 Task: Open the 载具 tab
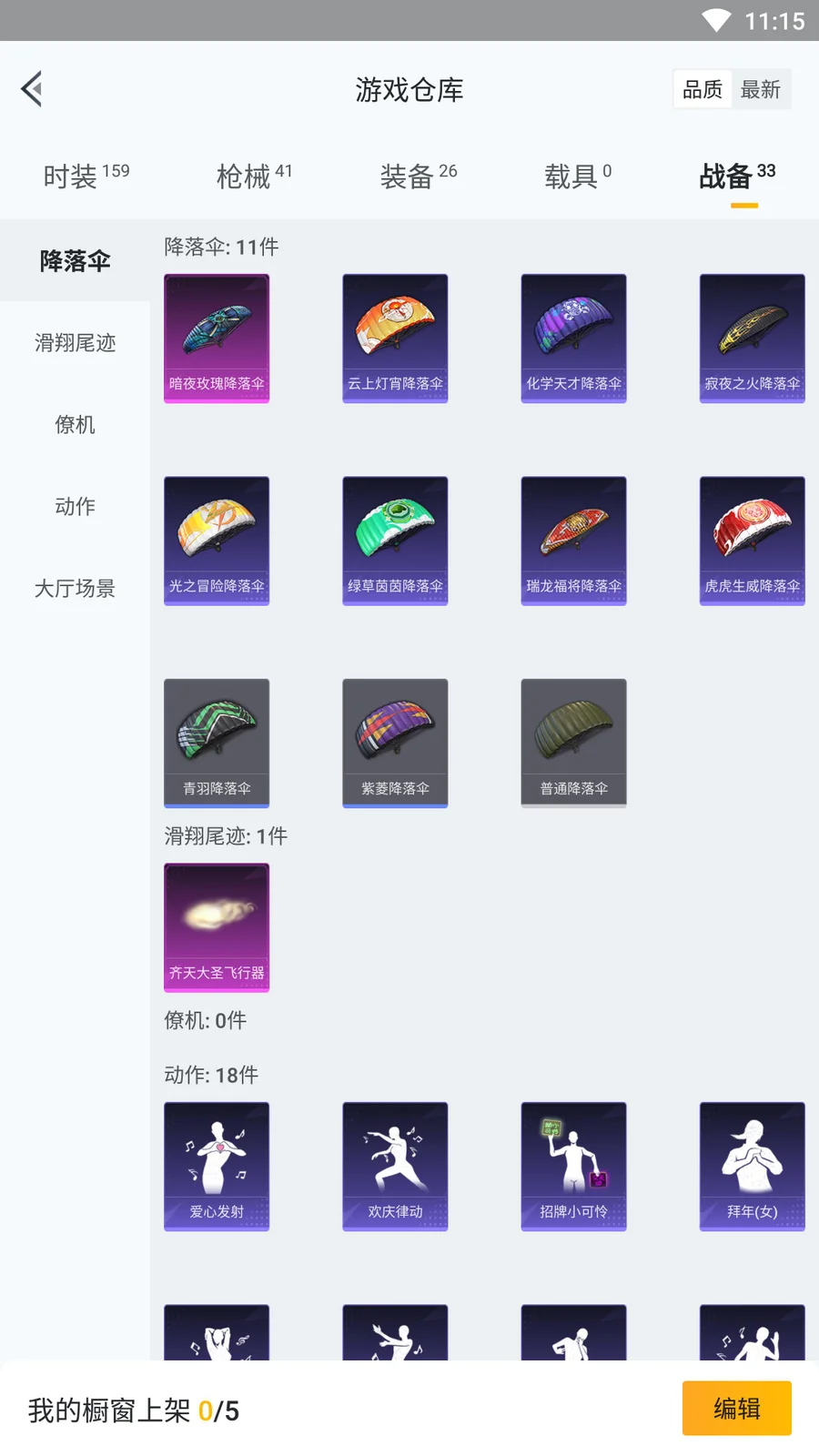578,176
